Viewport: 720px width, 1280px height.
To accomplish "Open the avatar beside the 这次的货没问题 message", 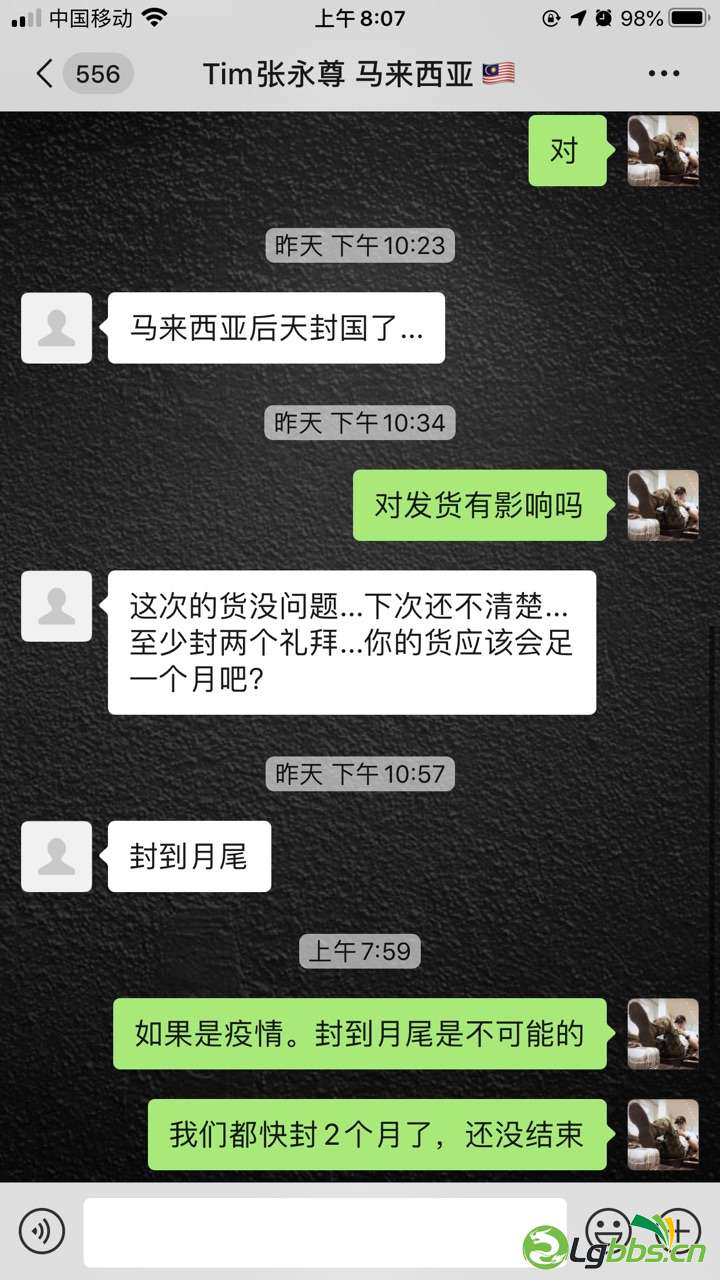I will tap(57, 606).
